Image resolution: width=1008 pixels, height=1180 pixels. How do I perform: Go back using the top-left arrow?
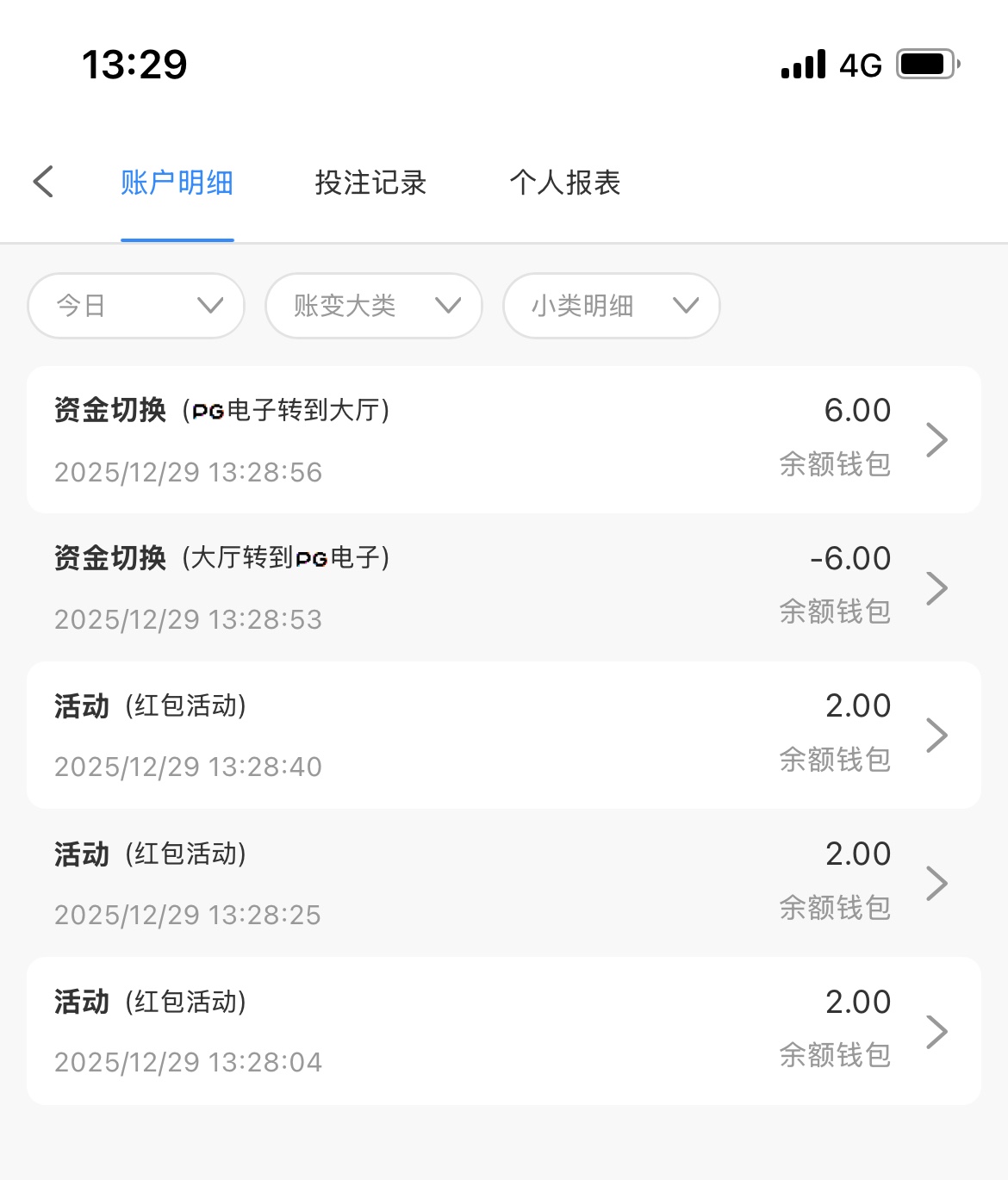43,182
